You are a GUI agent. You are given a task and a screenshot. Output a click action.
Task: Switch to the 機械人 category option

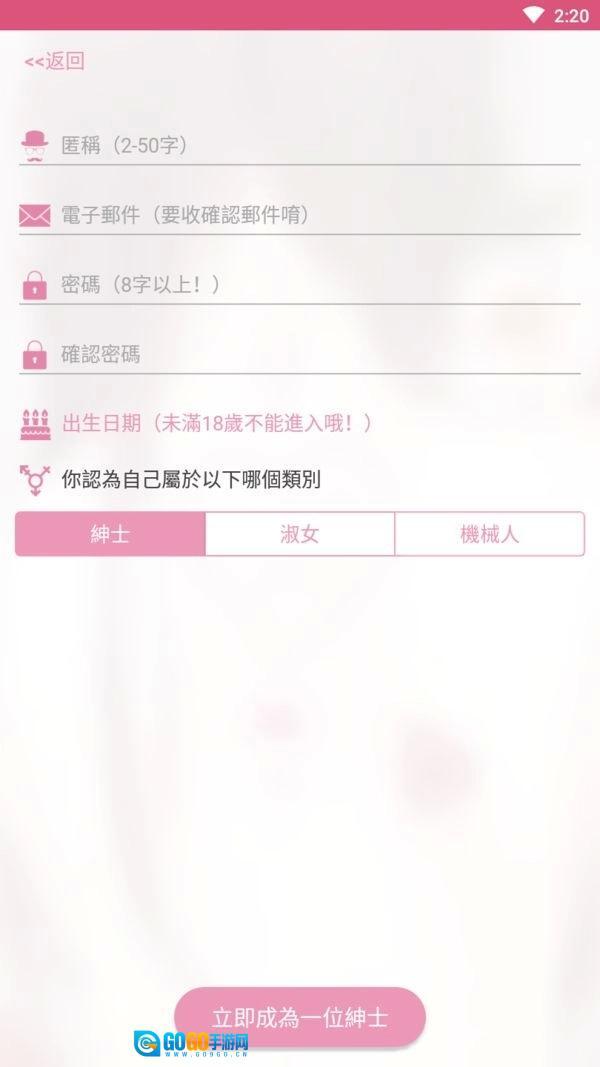[489, 534]
